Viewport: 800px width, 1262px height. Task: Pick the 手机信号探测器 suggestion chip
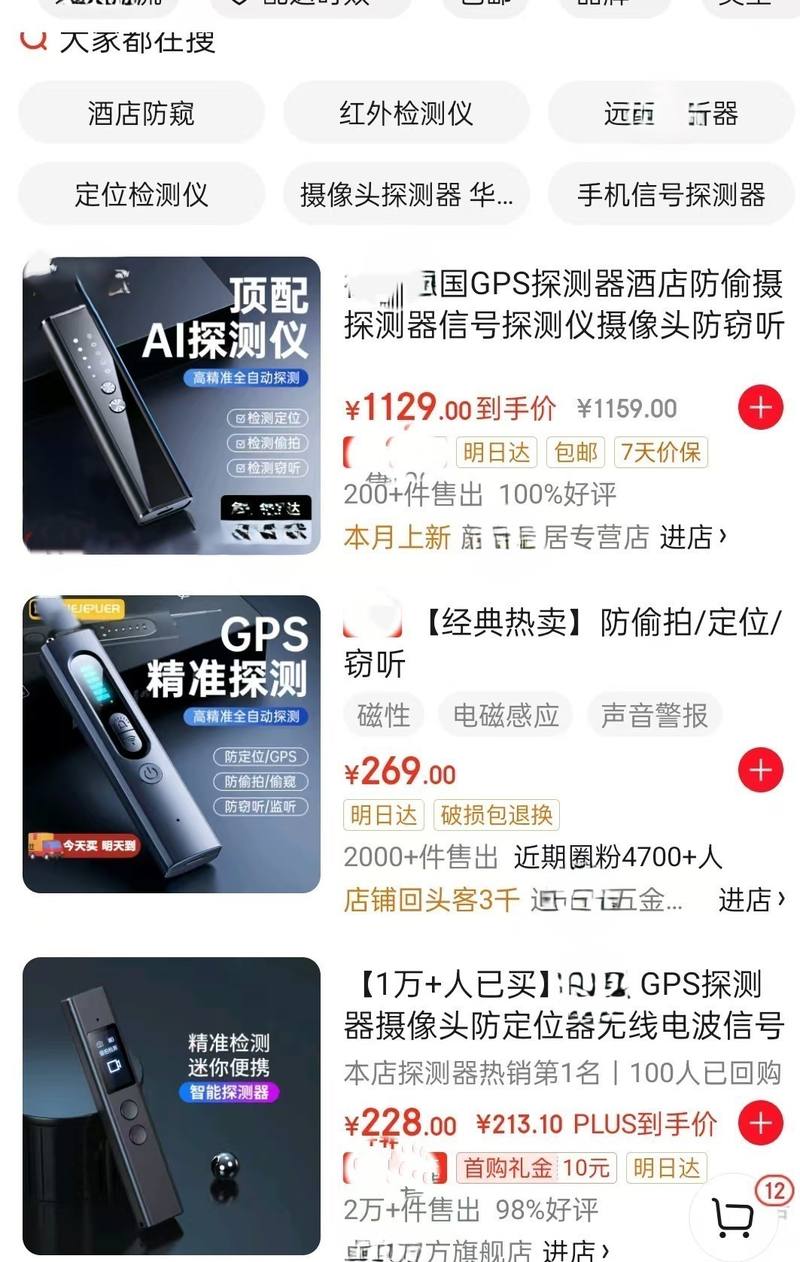point(671,194)
